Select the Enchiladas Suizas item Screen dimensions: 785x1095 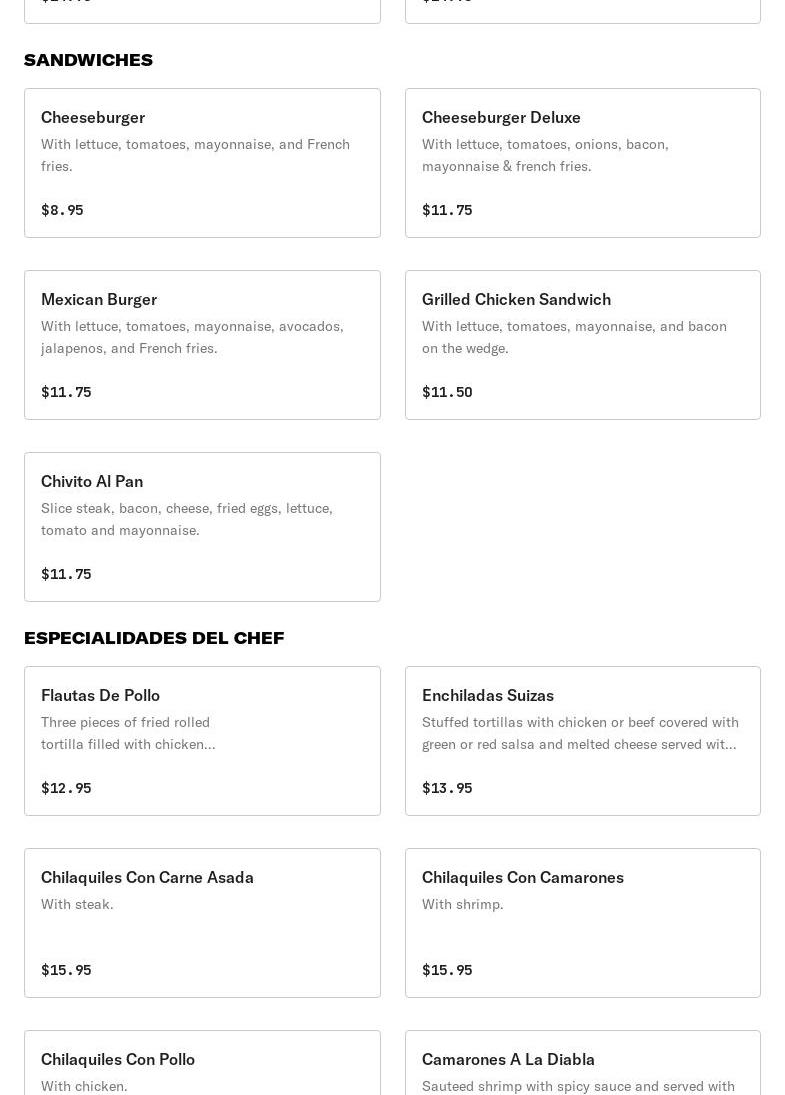(x=582, y=741)
